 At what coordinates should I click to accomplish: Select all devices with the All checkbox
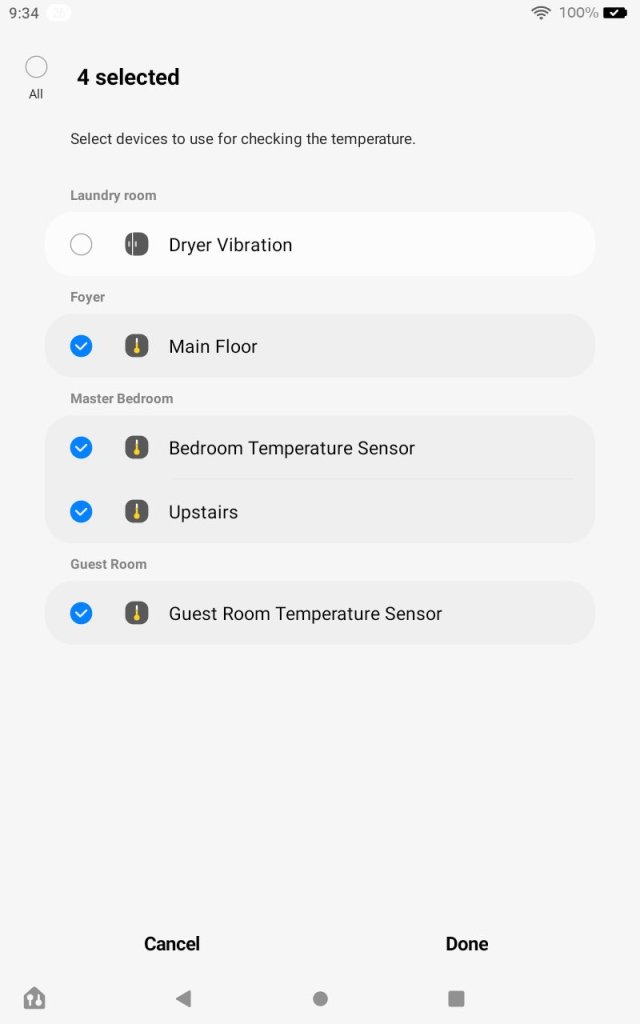[36, 68]
